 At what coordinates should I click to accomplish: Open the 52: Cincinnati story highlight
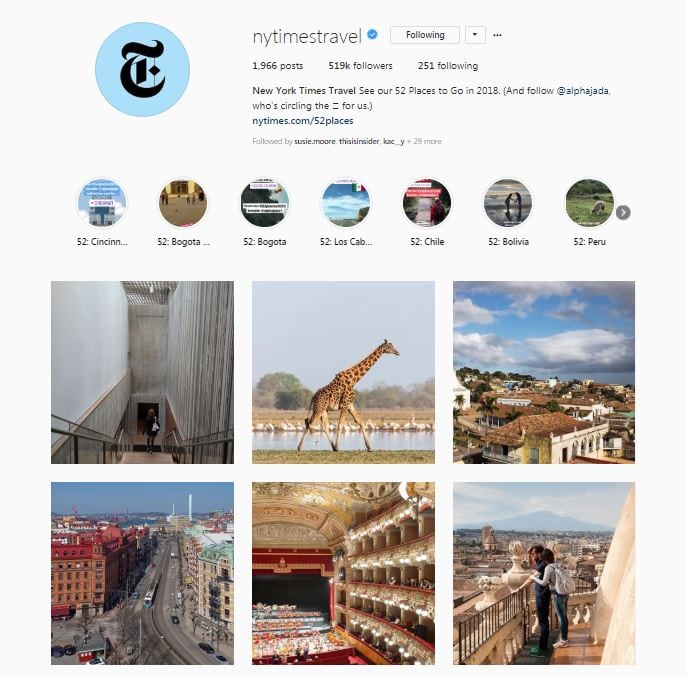102,204
